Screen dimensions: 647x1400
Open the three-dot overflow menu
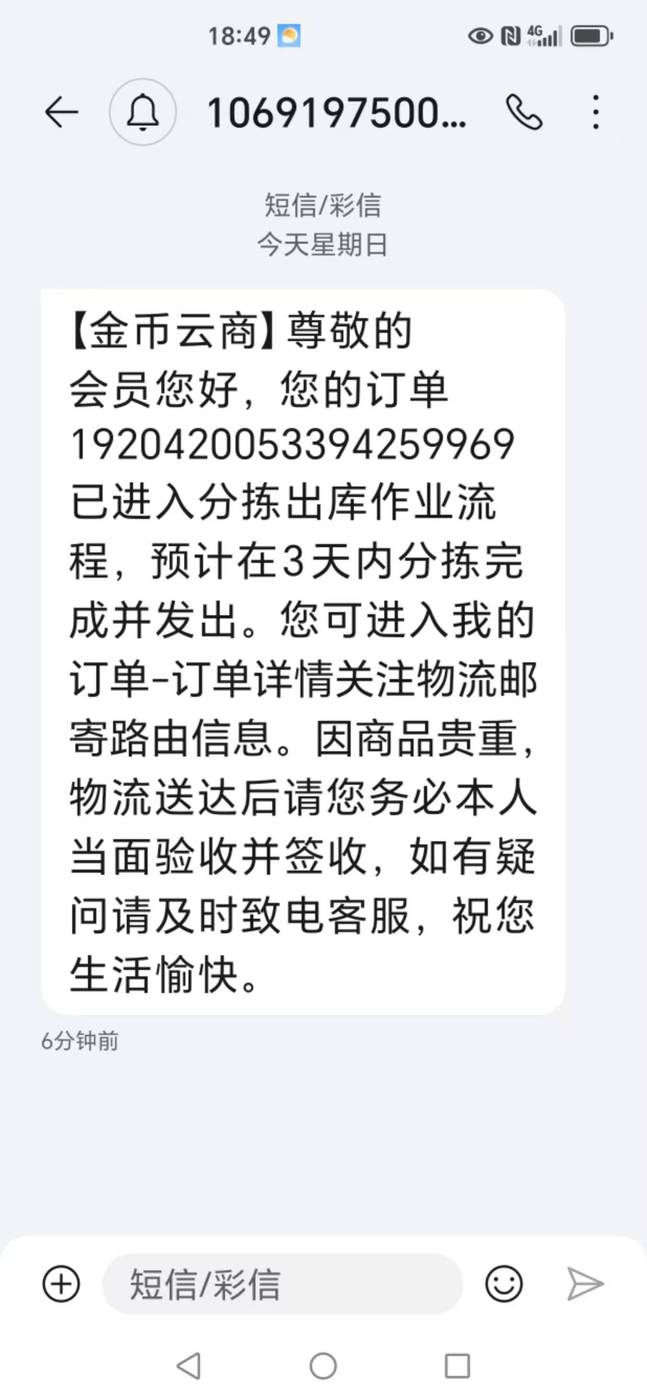596,112
